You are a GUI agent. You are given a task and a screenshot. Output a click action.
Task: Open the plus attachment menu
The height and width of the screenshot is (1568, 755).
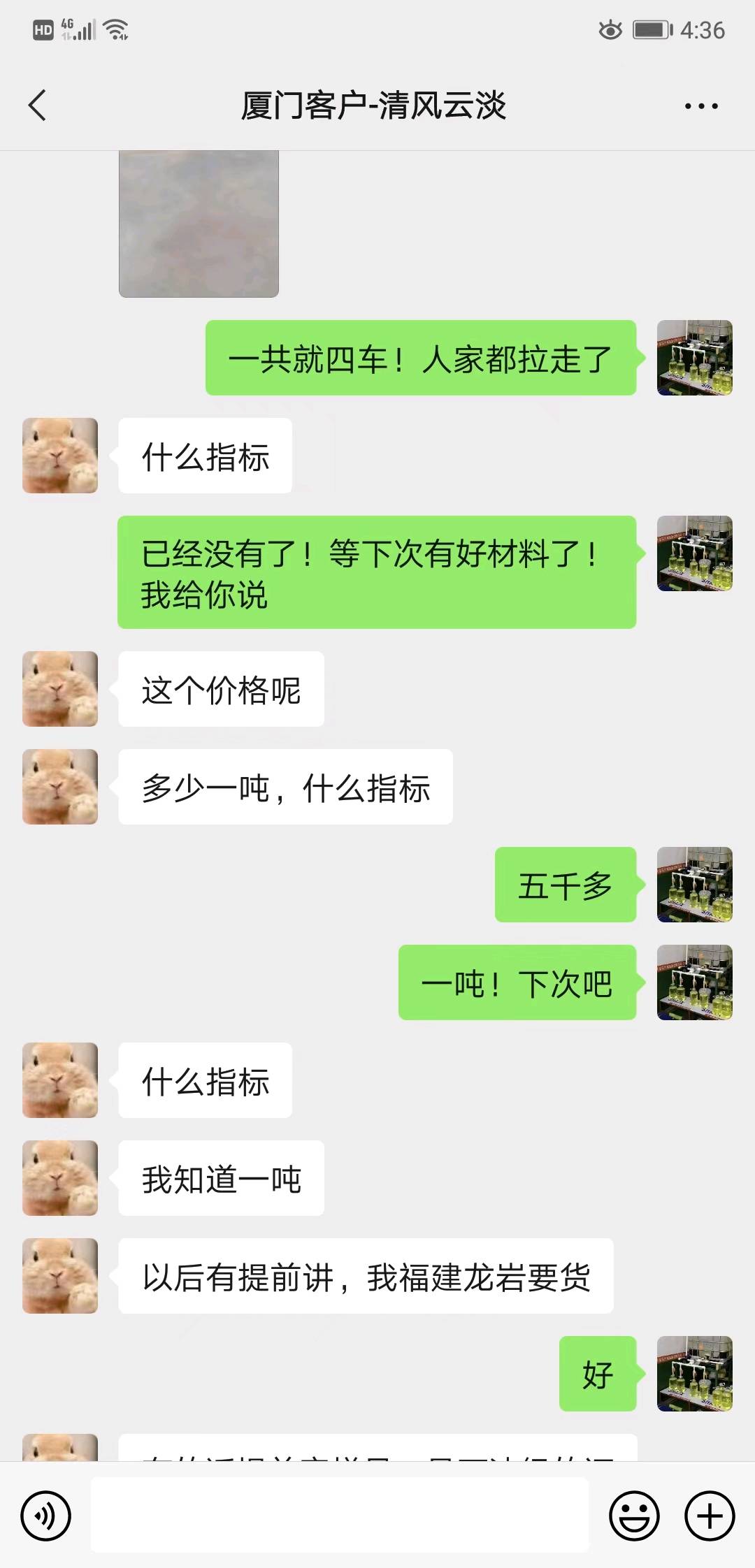click(x=710, y=1516)
